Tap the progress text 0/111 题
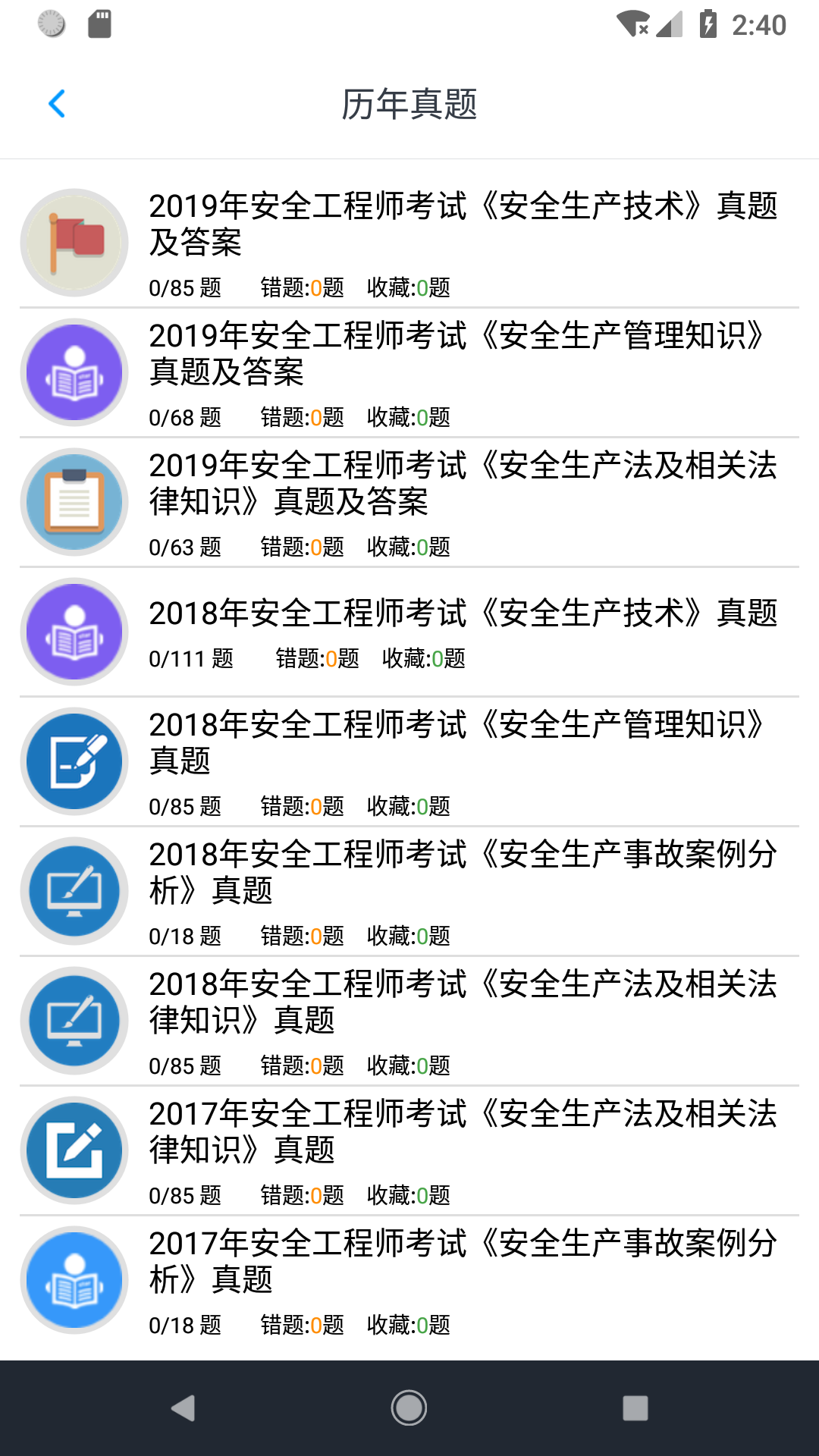 190,659
